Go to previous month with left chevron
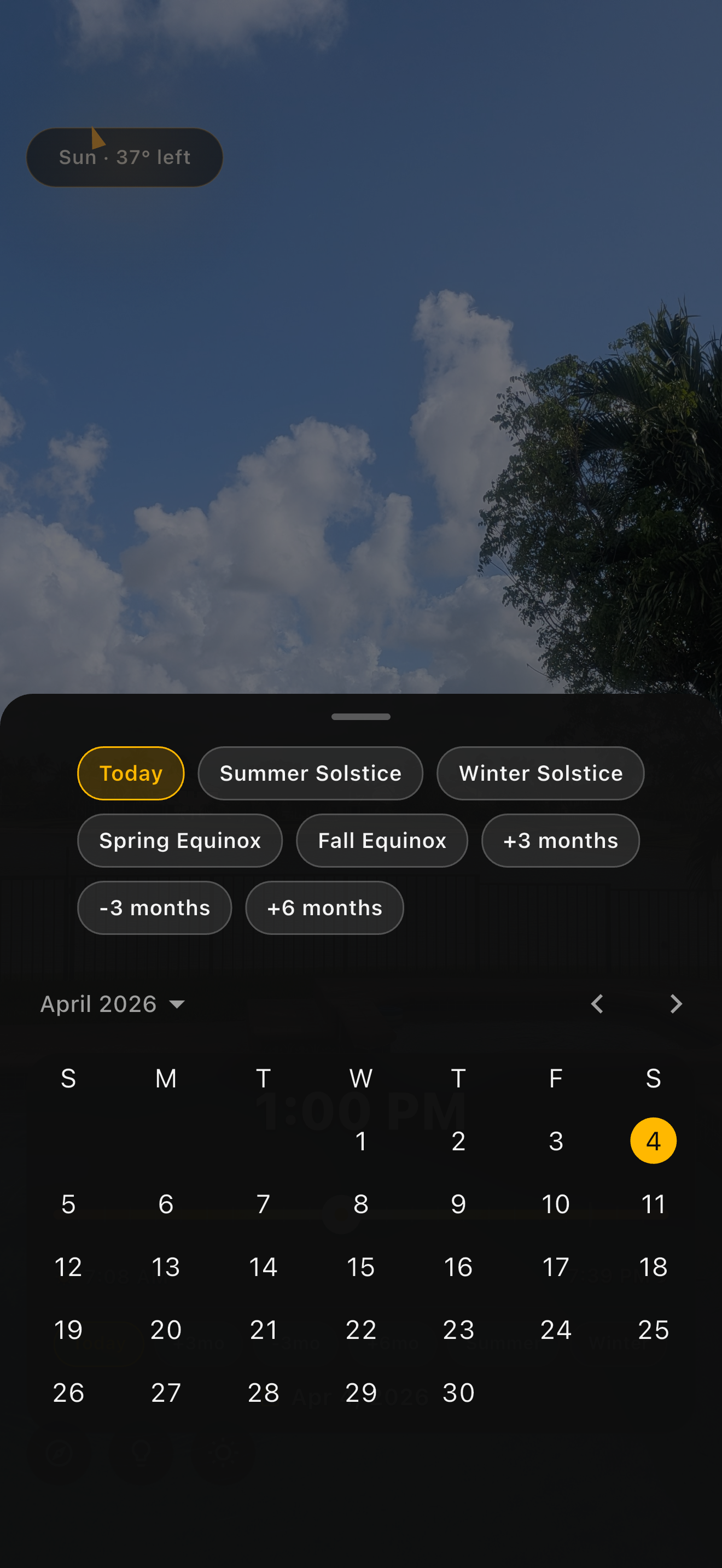 click(597, 1004)
